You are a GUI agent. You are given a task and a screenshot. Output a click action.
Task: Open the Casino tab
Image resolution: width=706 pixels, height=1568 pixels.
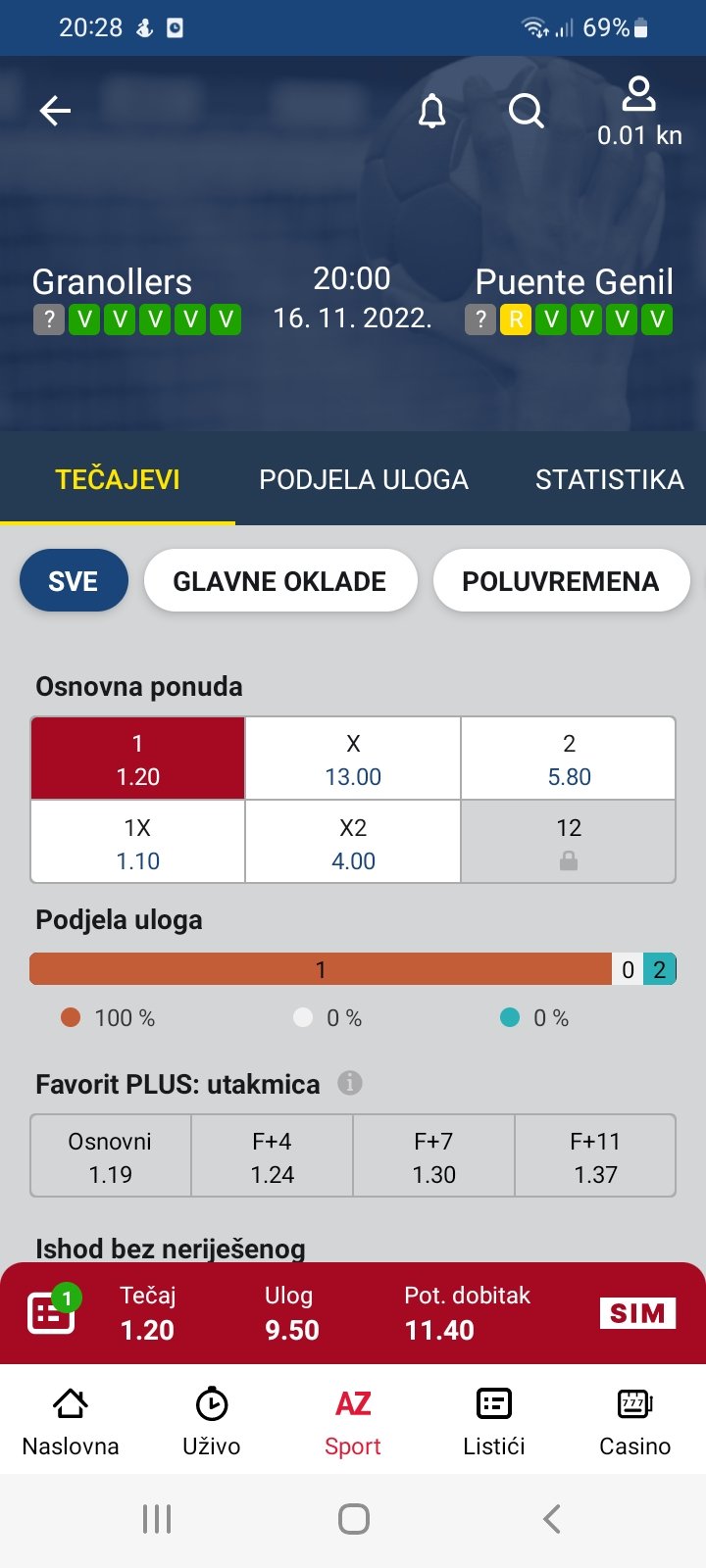click(x=635, y=1422)
